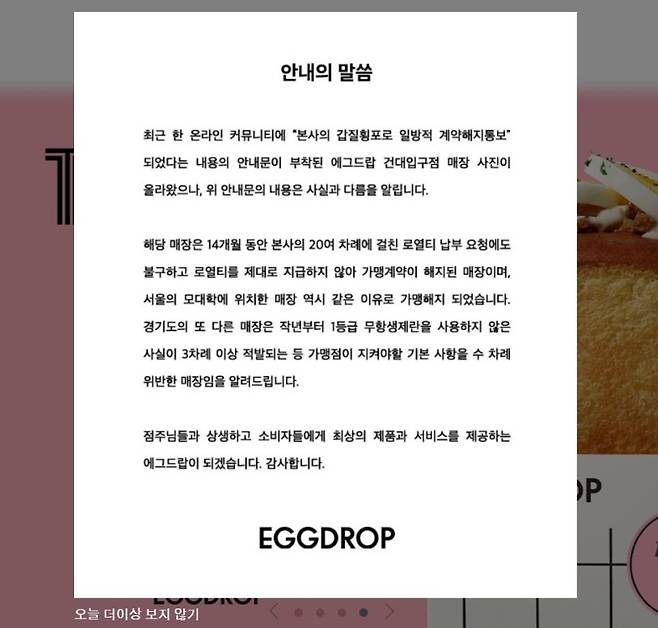
Task: Select the first carousel page dot
Action: click(x=298, y=612)
